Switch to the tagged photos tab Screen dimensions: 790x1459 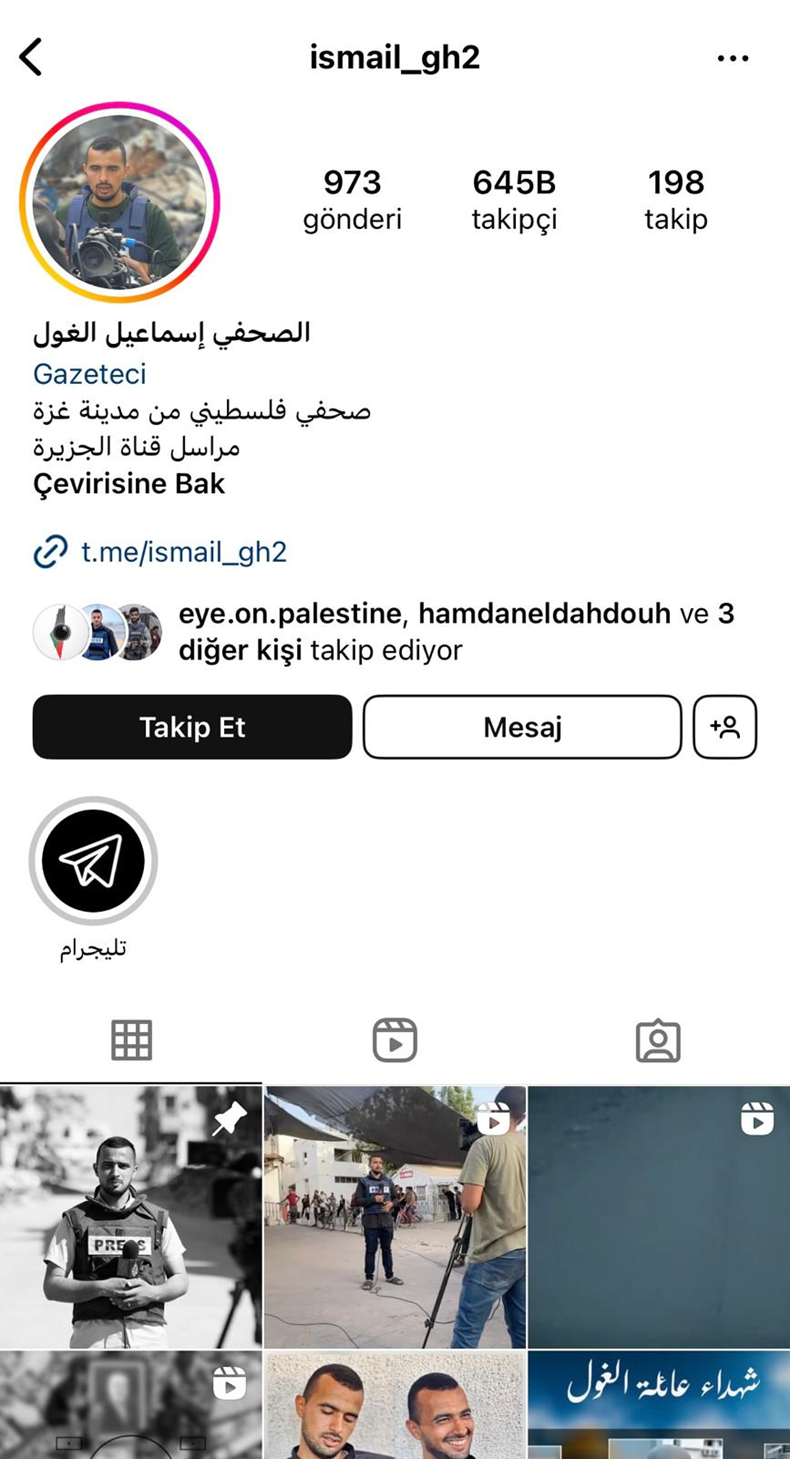coord(658,1040)
